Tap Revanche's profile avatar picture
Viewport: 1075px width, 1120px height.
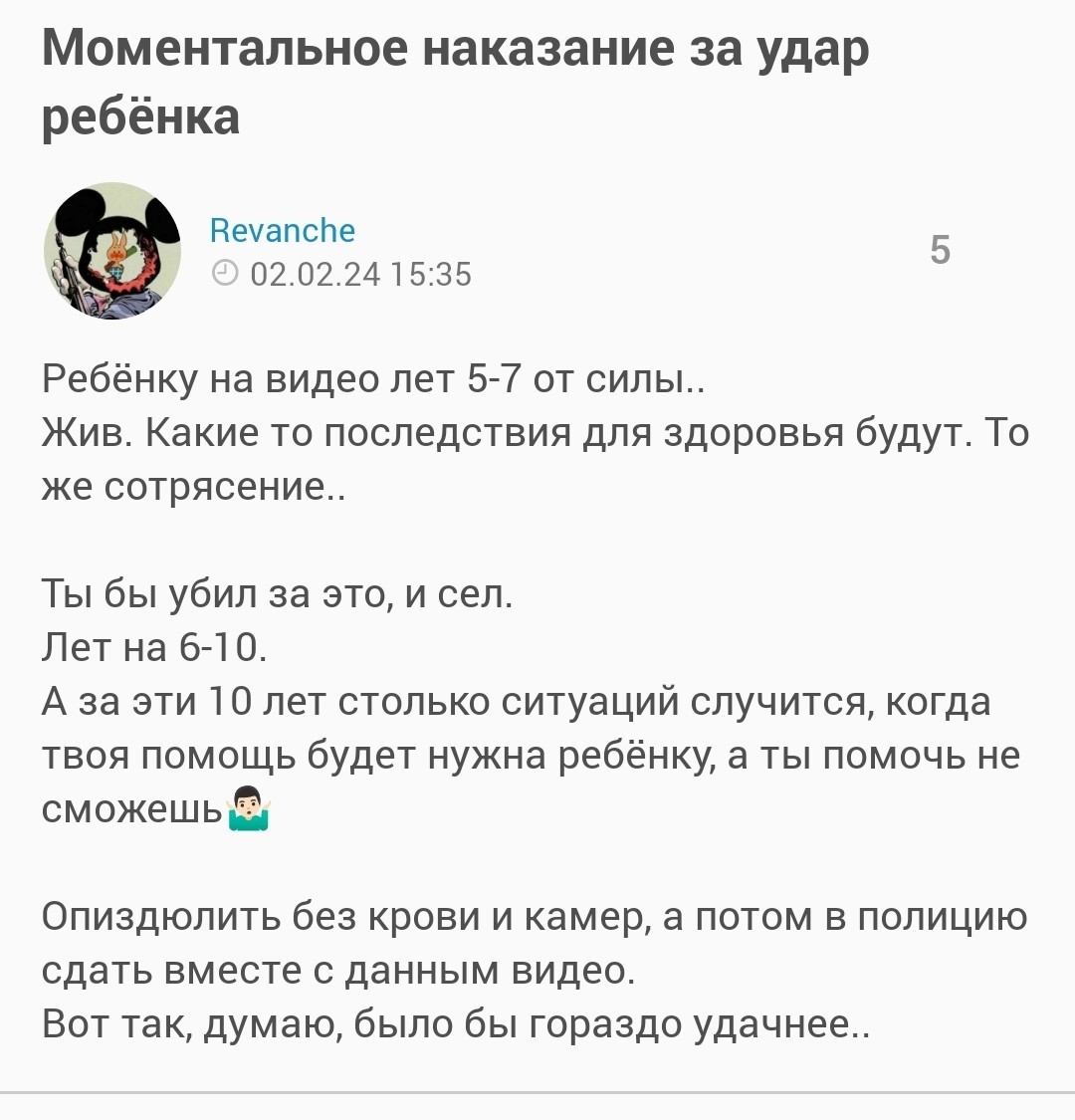click(112, 251)
